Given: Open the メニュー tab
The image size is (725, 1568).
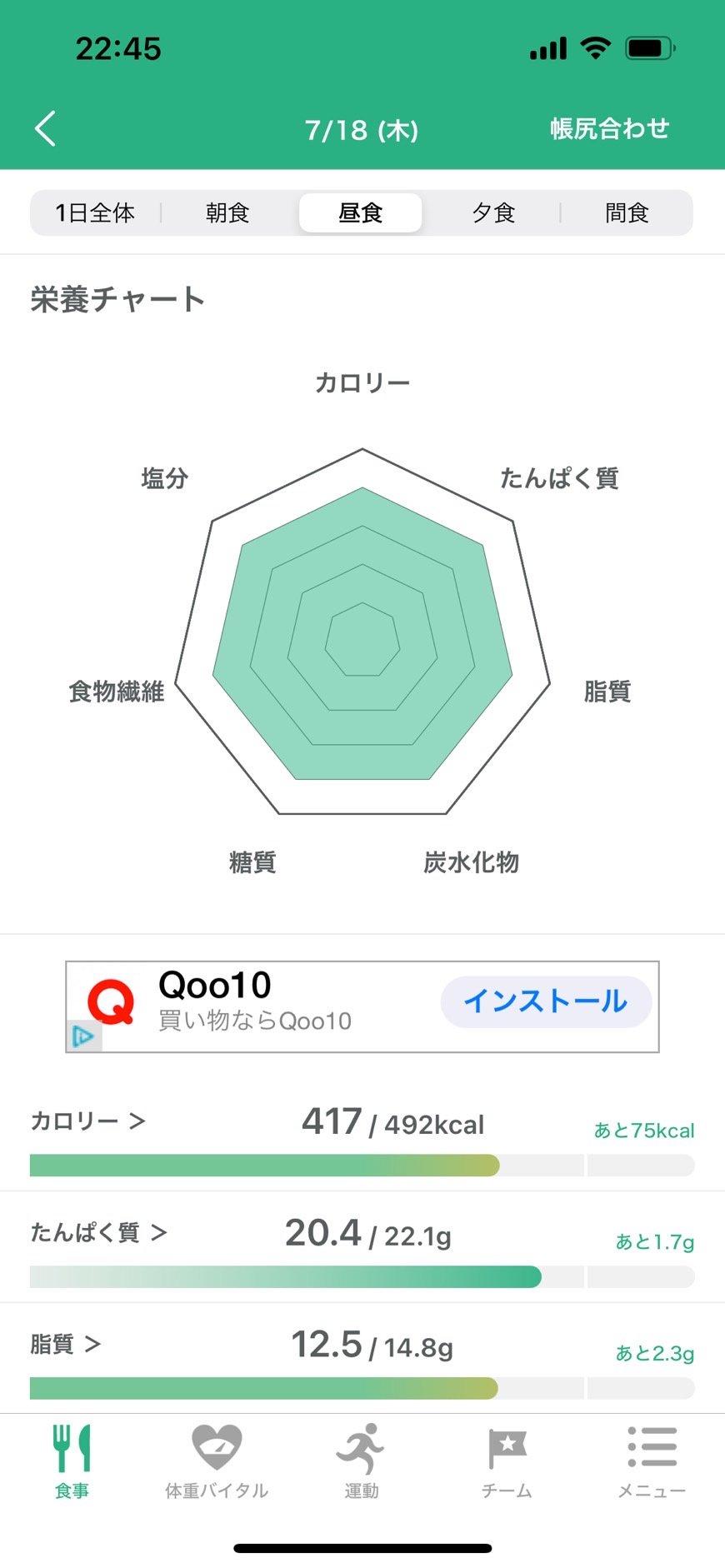Looking at the screenshot, I should coord(652,1461).
